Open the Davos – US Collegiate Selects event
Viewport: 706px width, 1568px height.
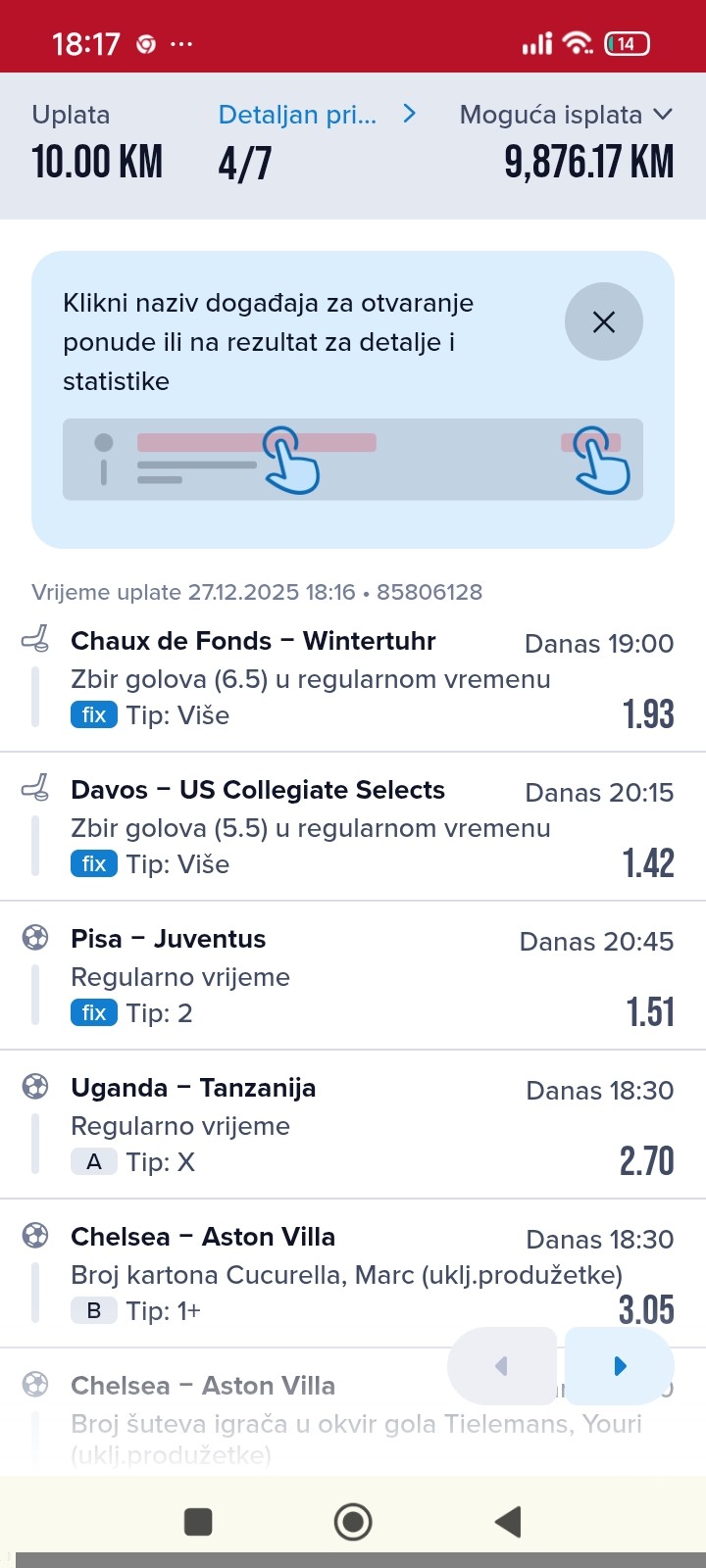(x=257, y=790)
